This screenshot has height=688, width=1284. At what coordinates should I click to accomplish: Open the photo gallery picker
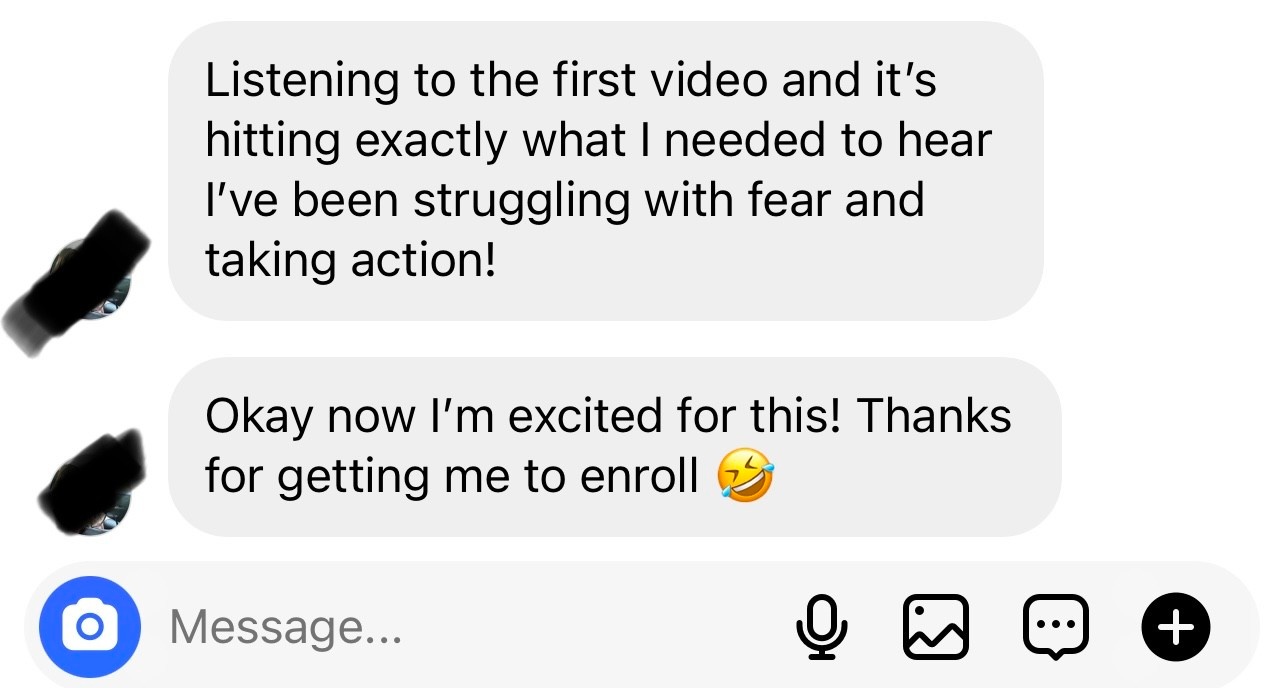click(936, 628)
